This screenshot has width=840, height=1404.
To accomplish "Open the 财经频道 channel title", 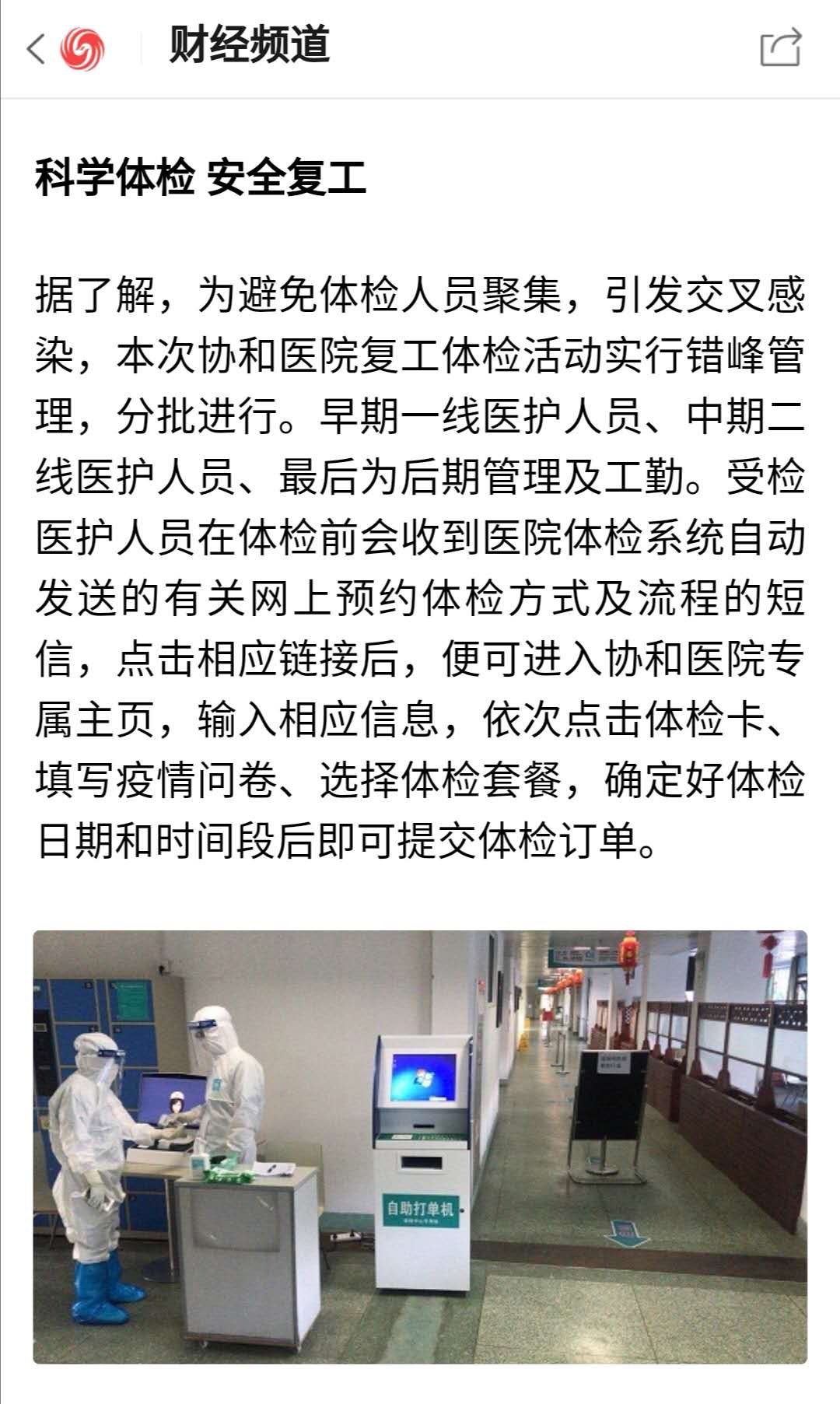I will [x=250, y=46].
